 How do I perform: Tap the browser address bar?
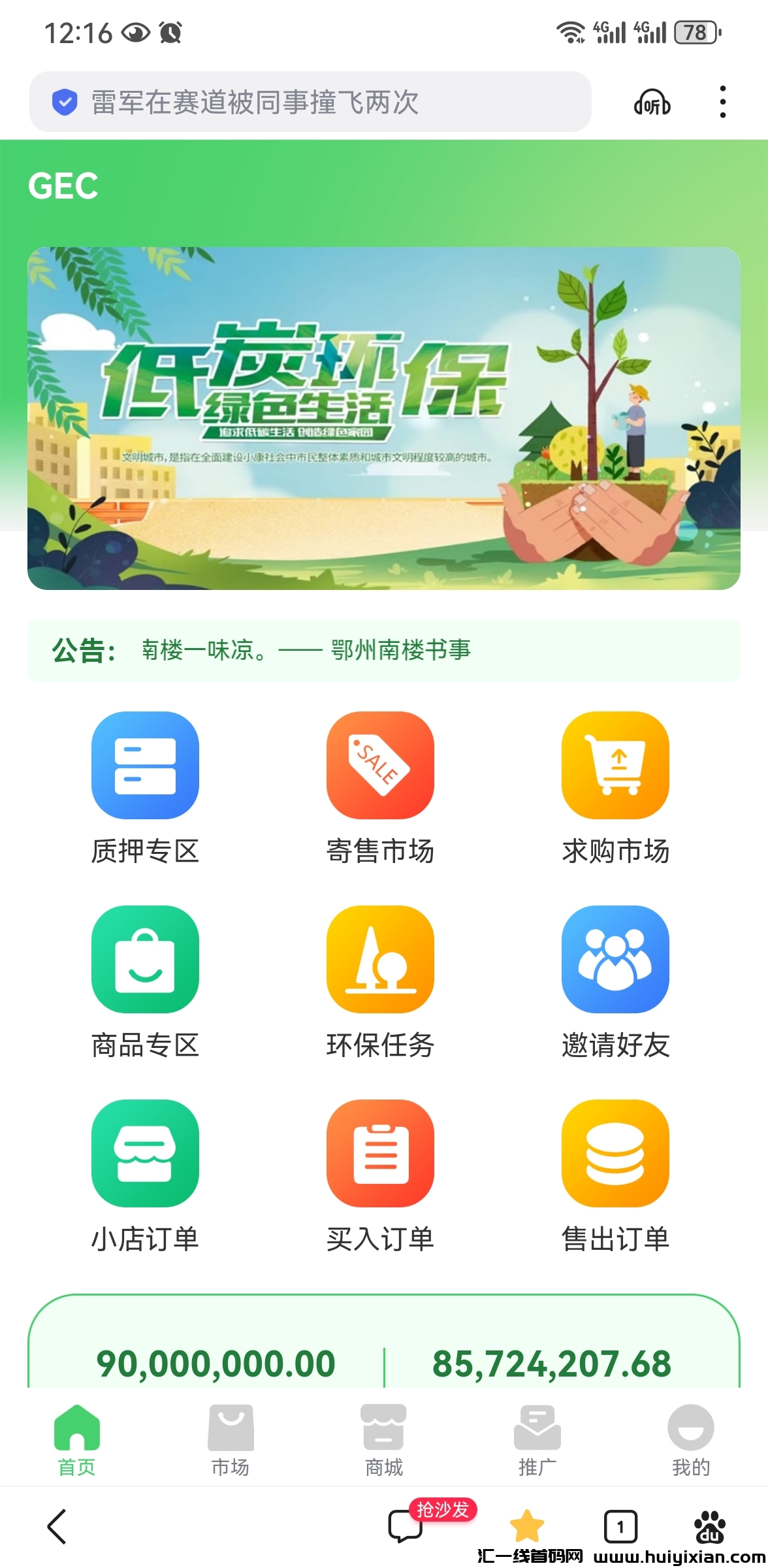pos(310,103)
